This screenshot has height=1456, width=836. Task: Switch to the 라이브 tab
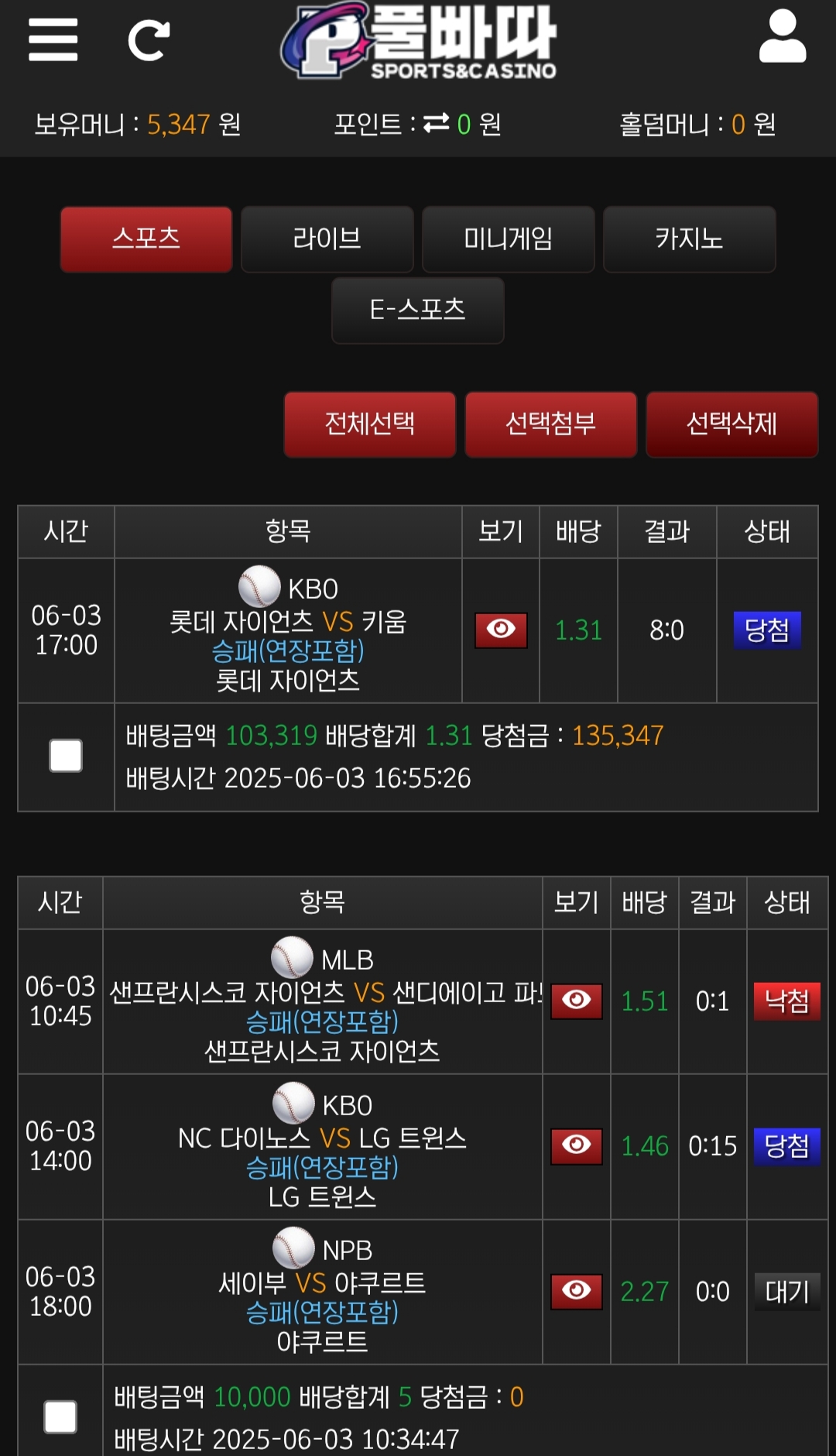point(327,239)
